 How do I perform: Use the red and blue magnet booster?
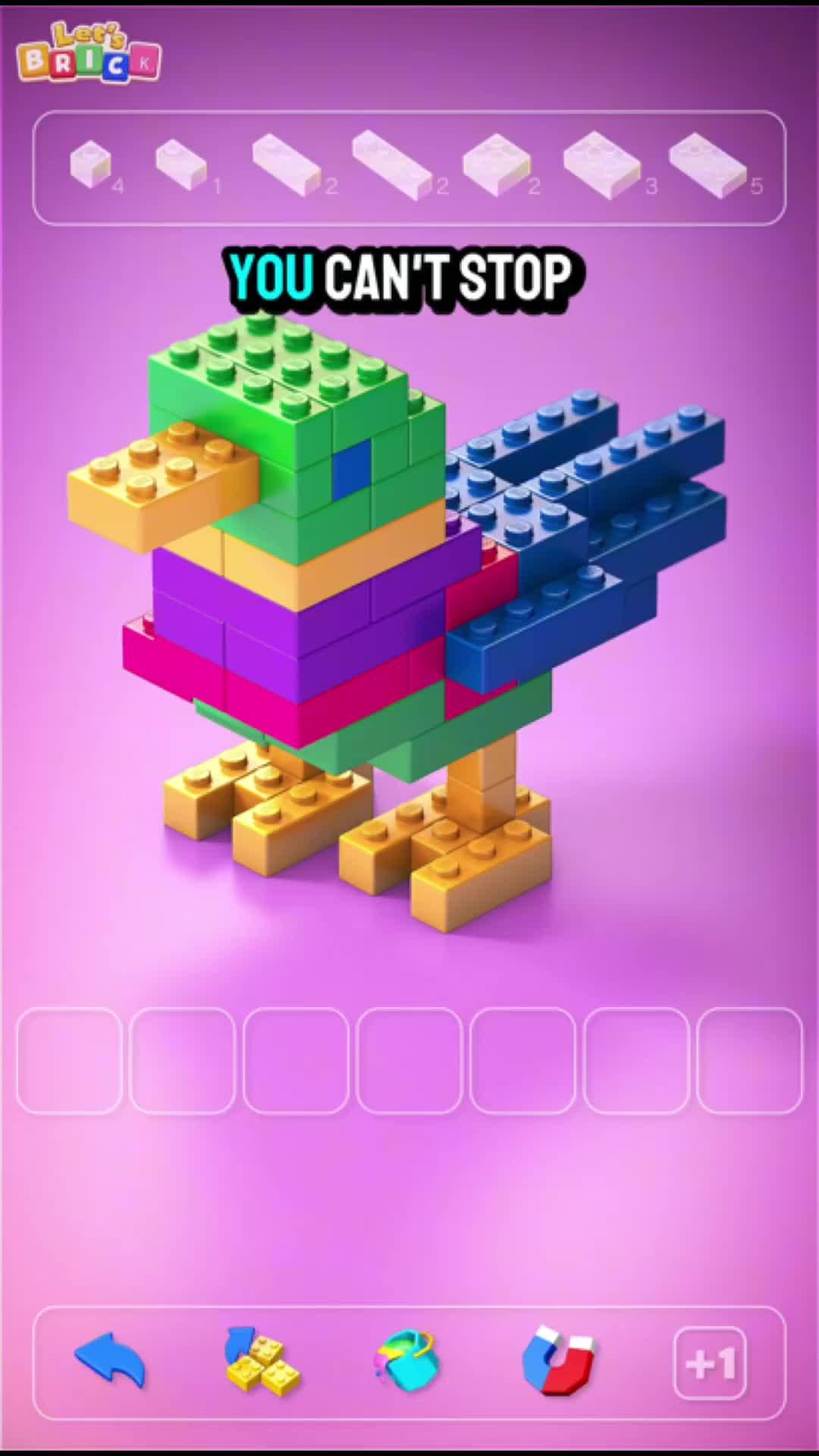point(560,1361)
